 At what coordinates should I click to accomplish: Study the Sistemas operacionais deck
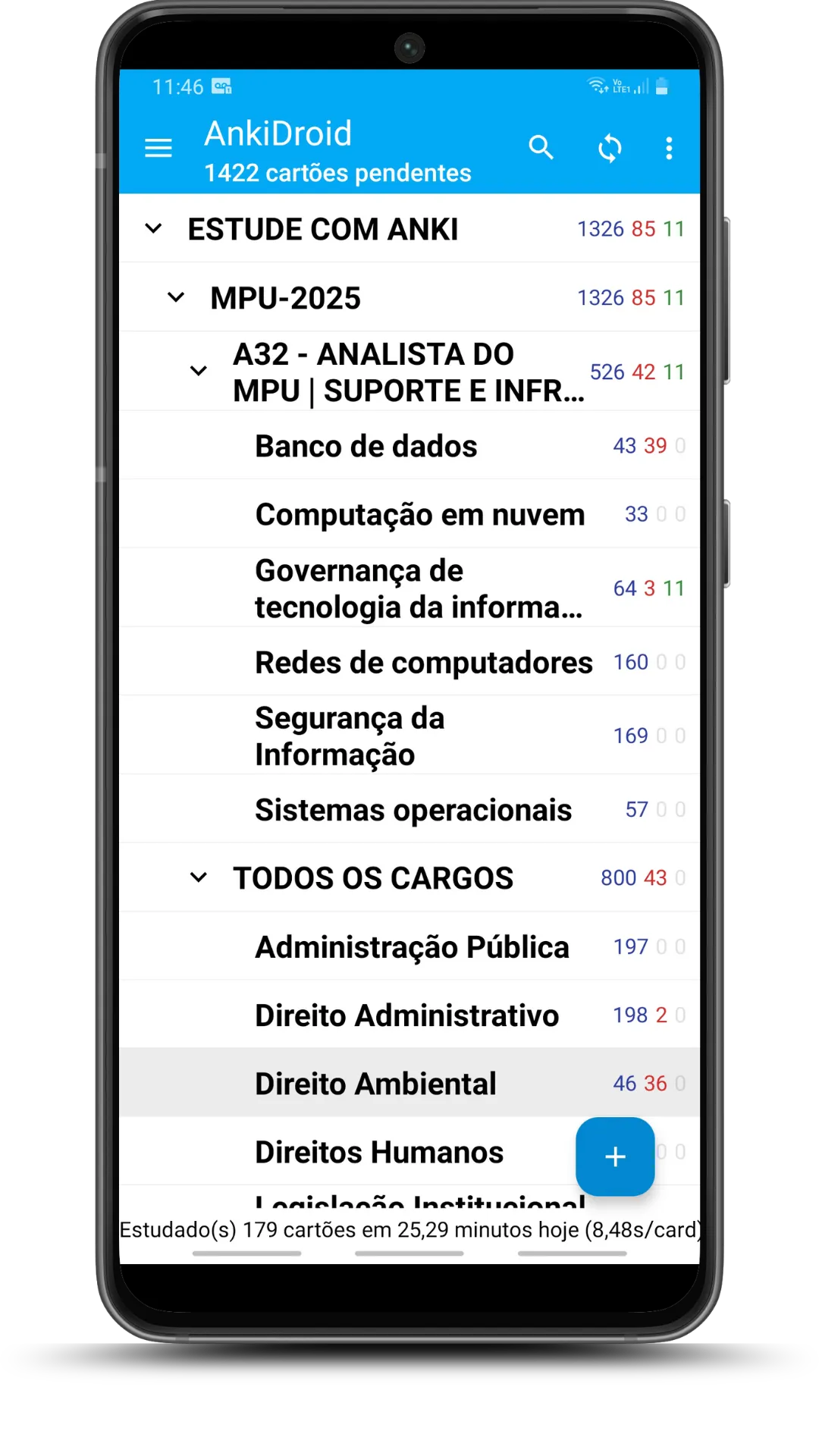tap(409, 809)
